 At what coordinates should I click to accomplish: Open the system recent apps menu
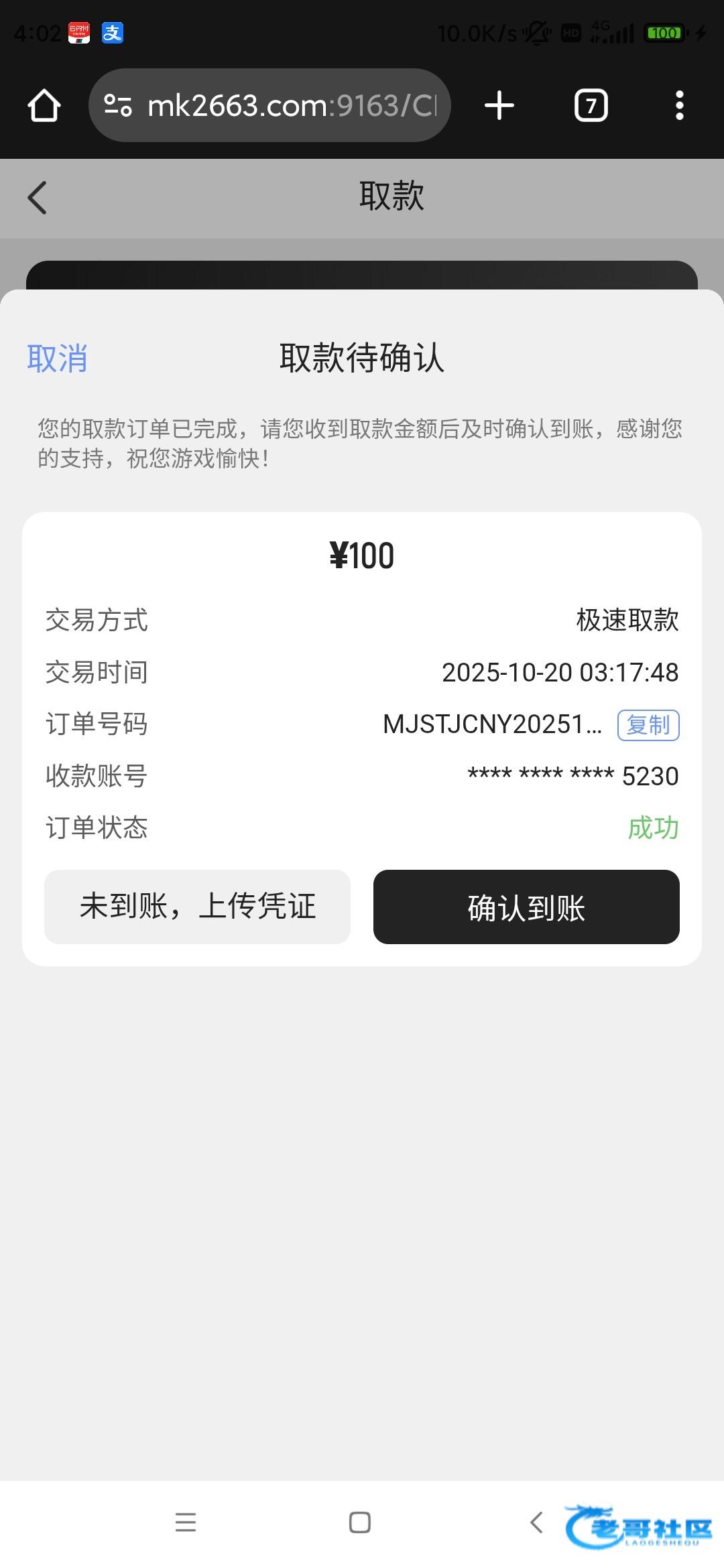tap(186, 1522)
